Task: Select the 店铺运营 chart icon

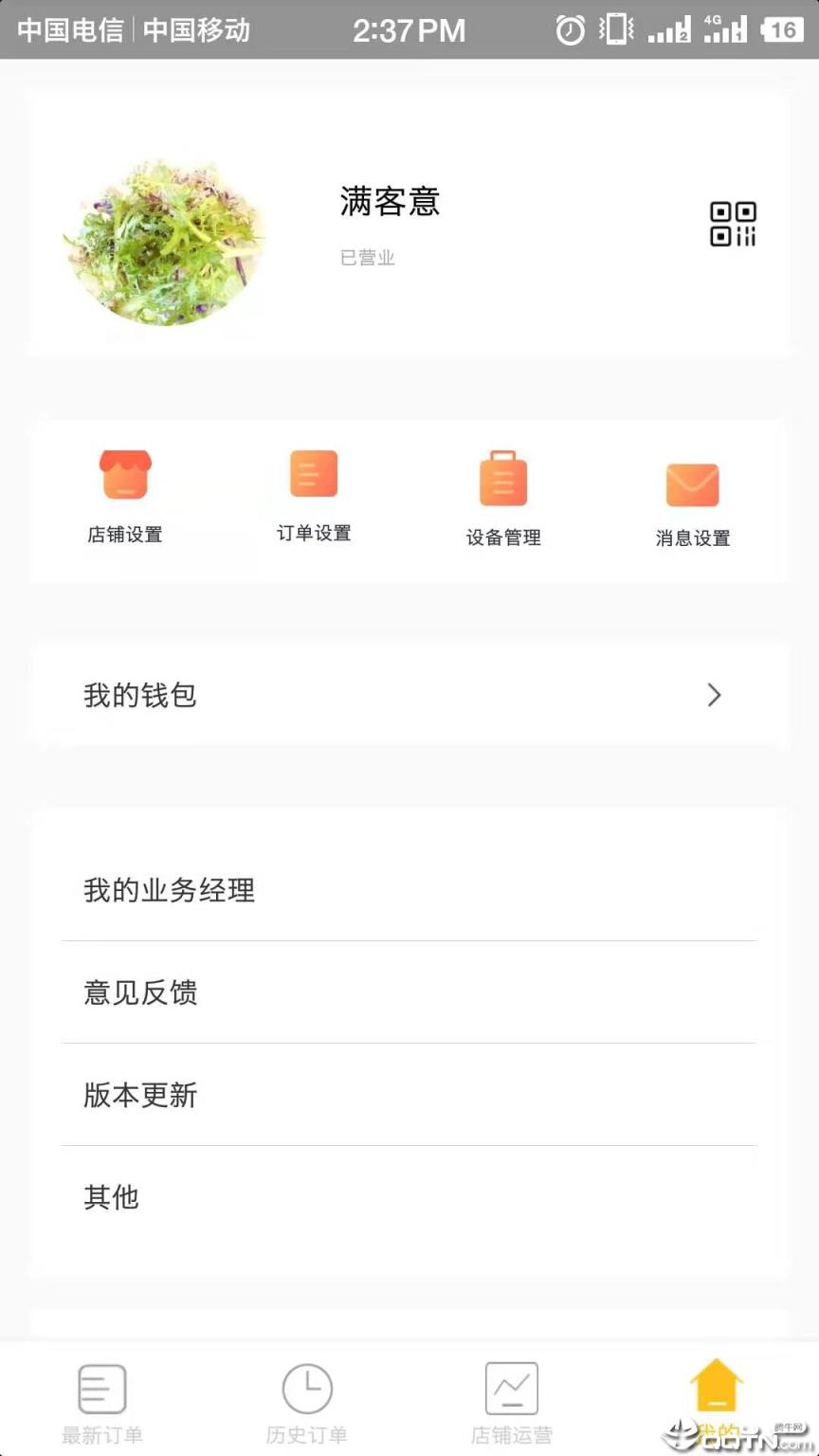Action: pyautogui.click(x=511, y=1387)
